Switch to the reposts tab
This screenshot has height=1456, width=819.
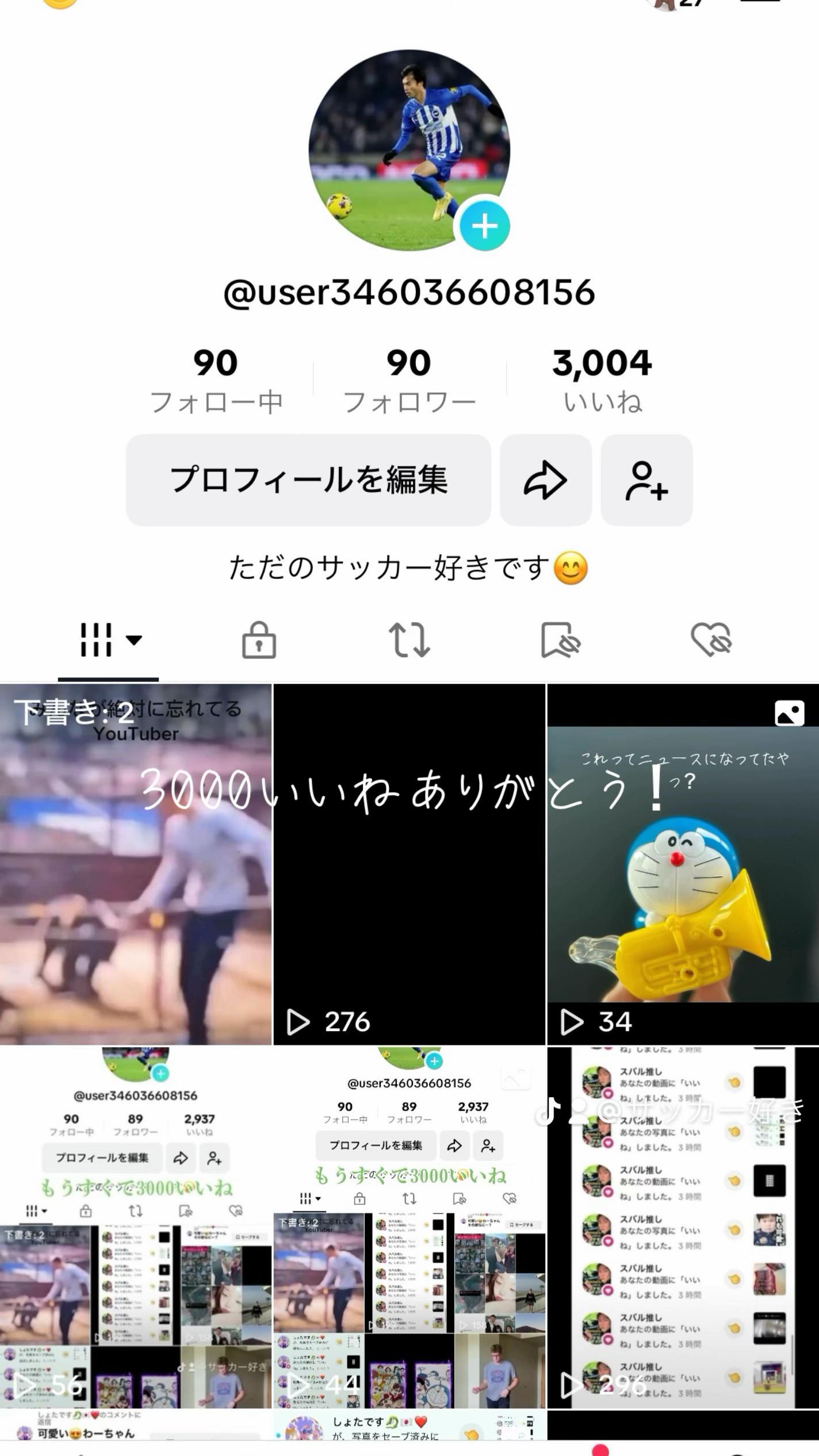[409, 639]
